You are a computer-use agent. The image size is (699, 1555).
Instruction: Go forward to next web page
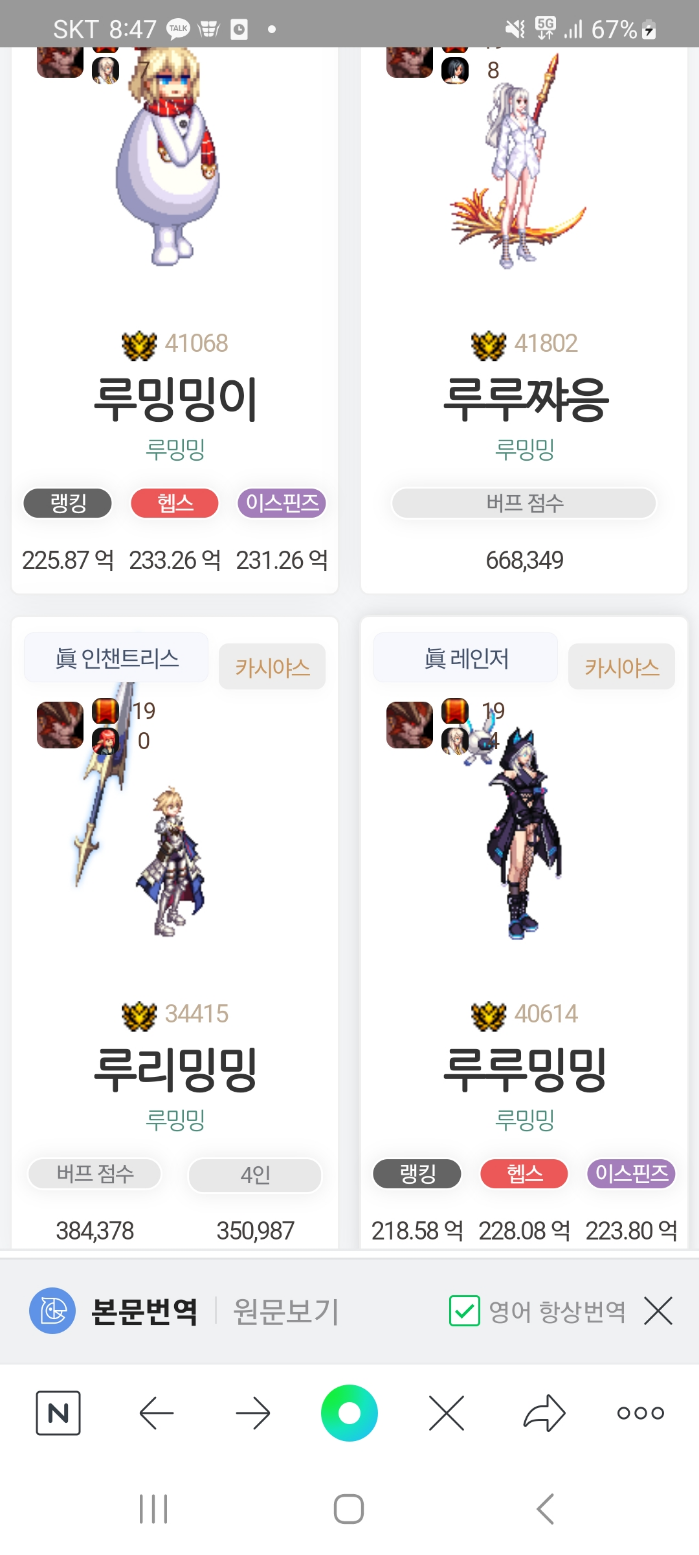pyautogui.click(x=253, y=1413)
